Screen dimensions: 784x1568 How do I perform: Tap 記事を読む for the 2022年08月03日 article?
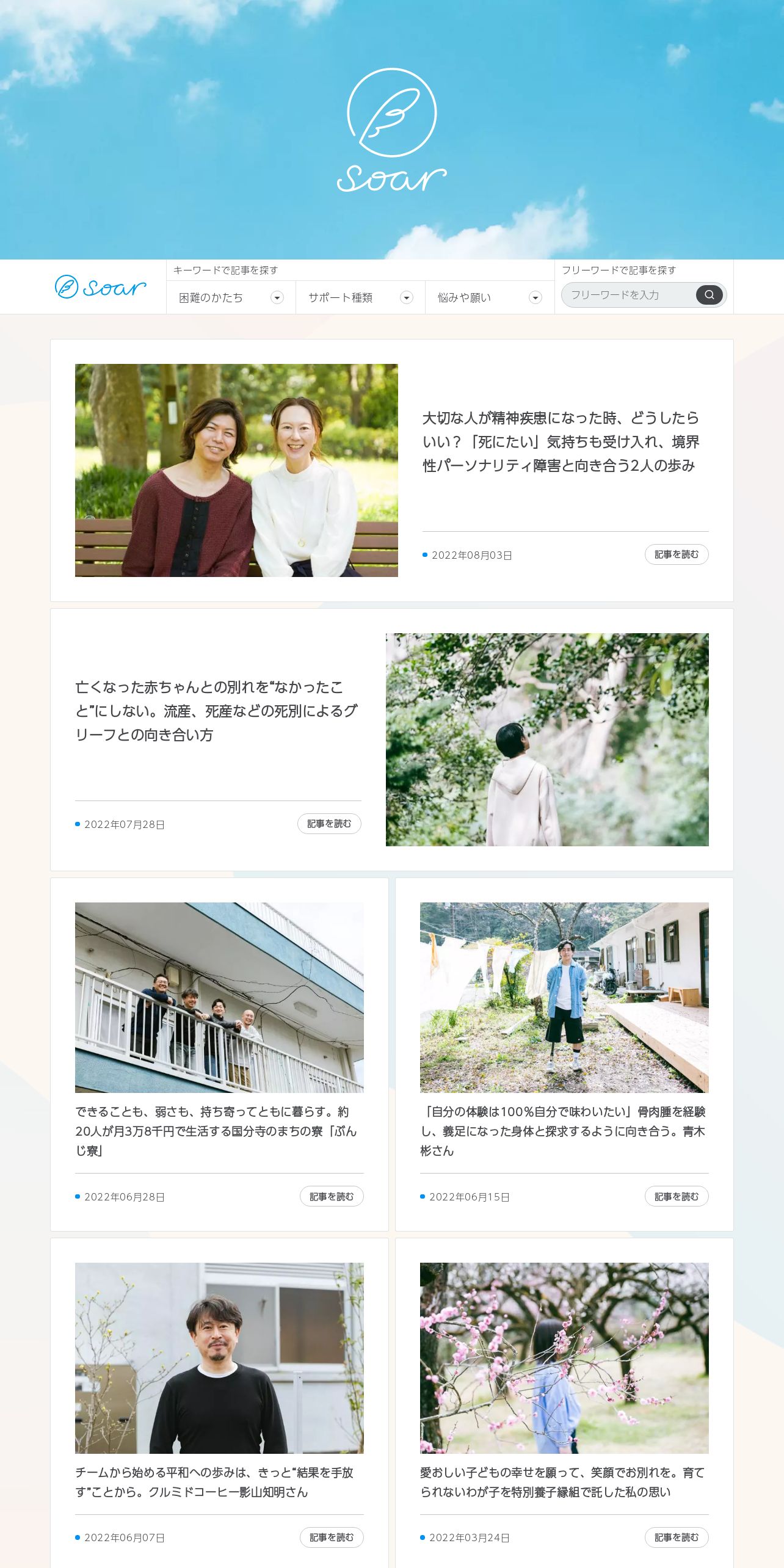click(677, 554)
